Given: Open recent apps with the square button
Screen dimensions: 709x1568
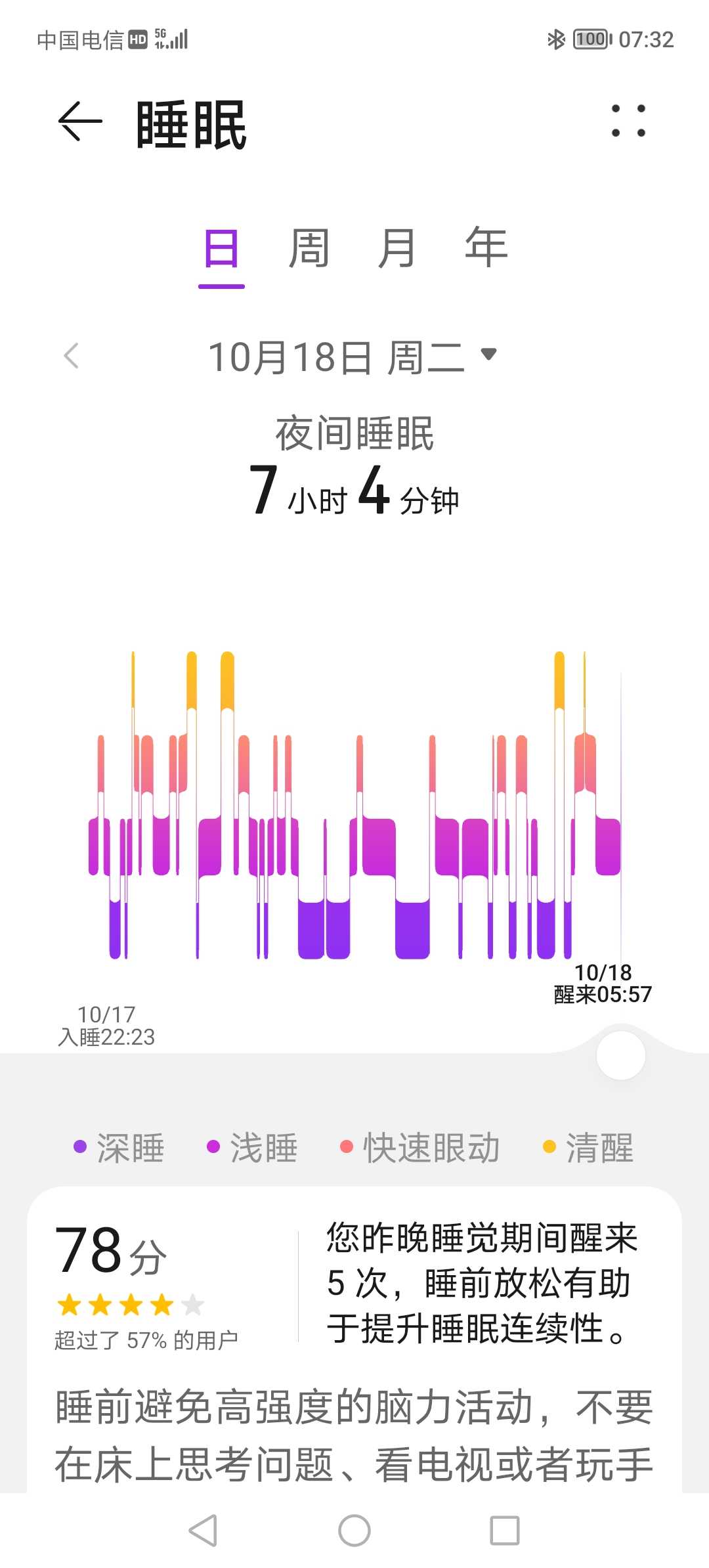Looking at the screenshot, I should click(505, 1531).
